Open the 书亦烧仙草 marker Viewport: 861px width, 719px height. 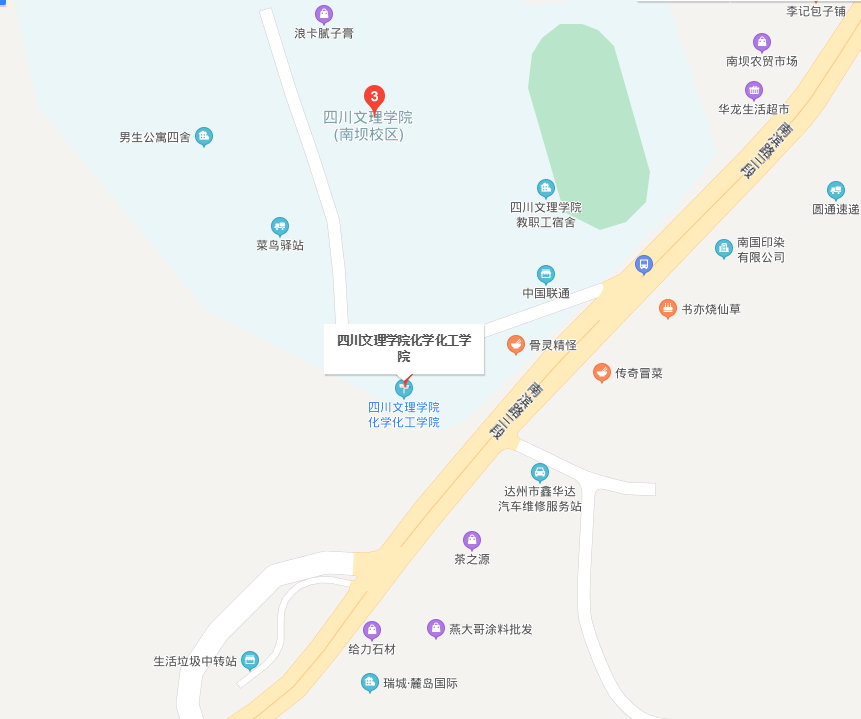pyautogui.click(x=668, y=309)
